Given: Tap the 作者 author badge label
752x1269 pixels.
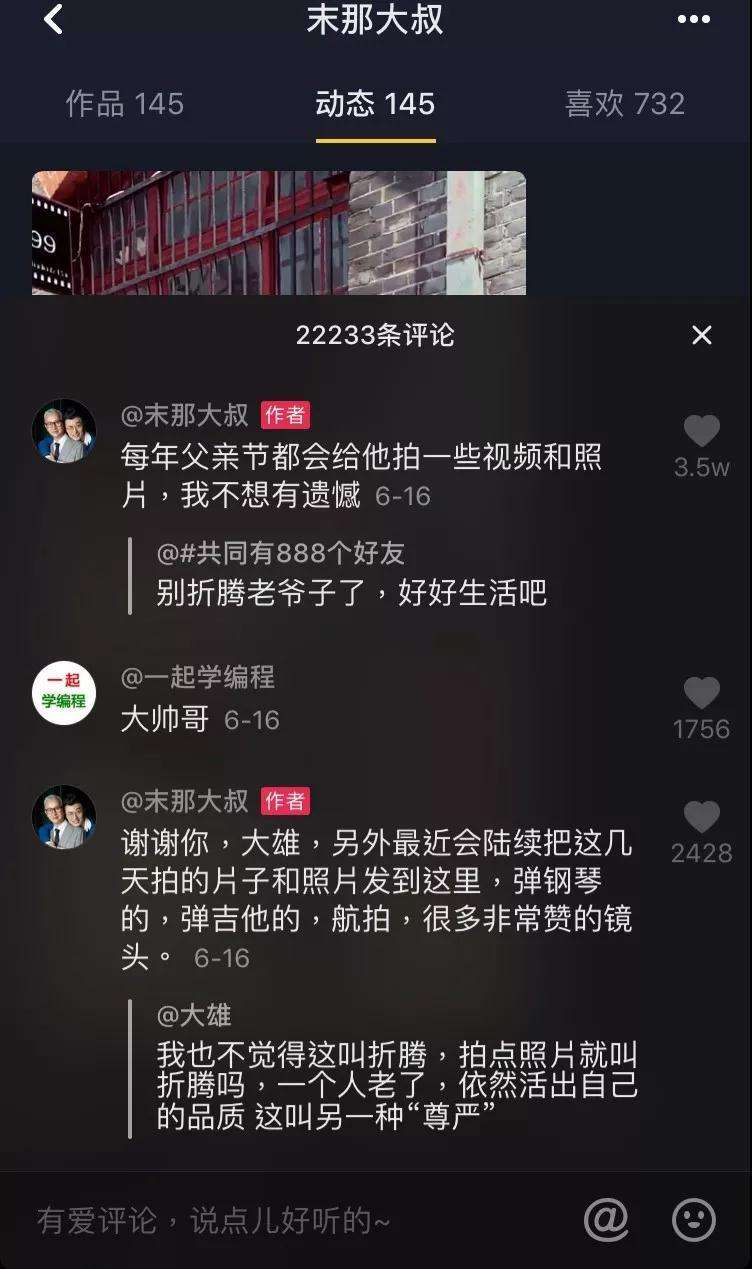Looking at the screenshot, I should tap(283, 416).
